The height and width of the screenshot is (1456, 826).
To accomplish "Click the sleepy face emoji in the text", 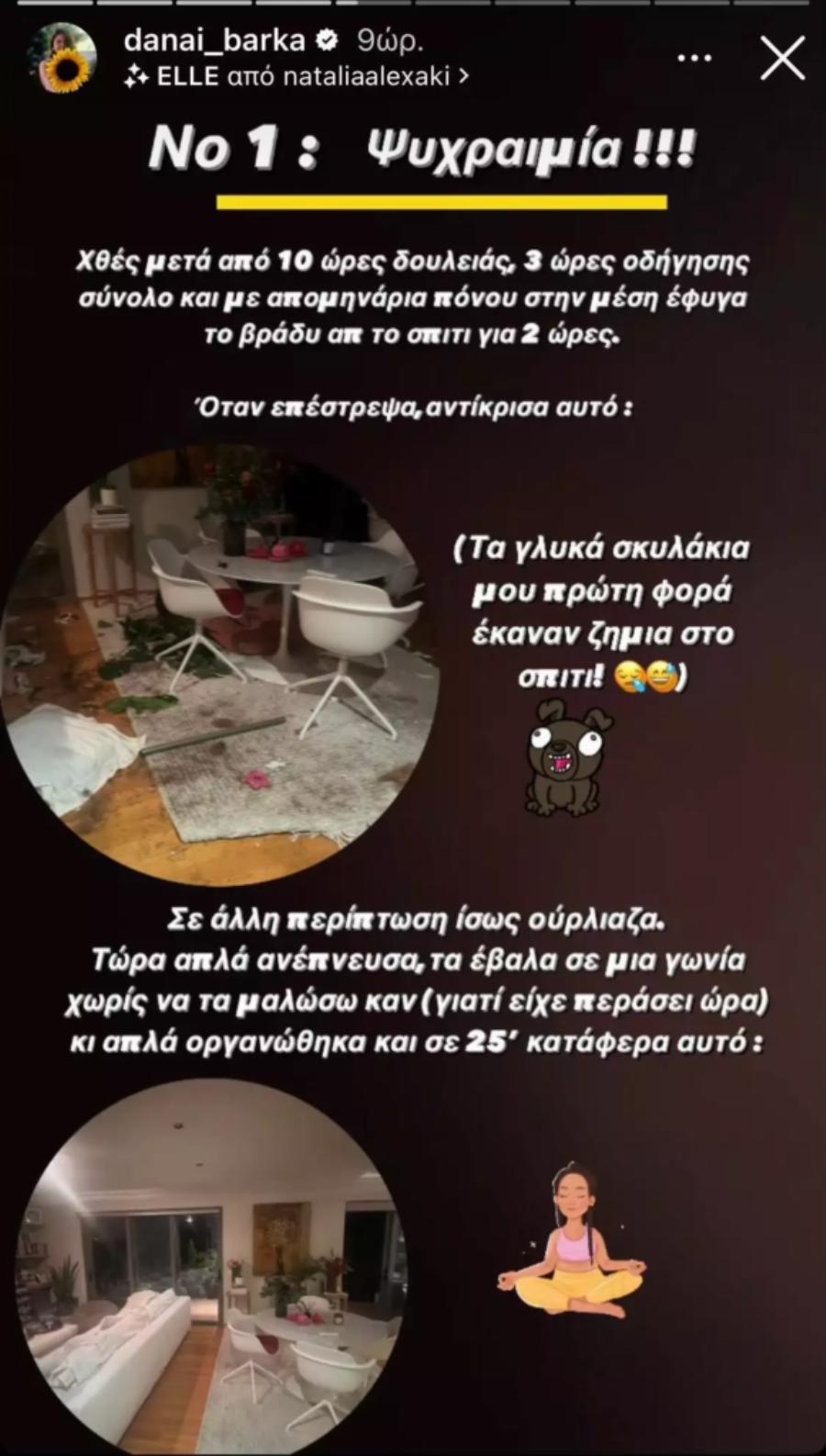I will coord(631,677).
